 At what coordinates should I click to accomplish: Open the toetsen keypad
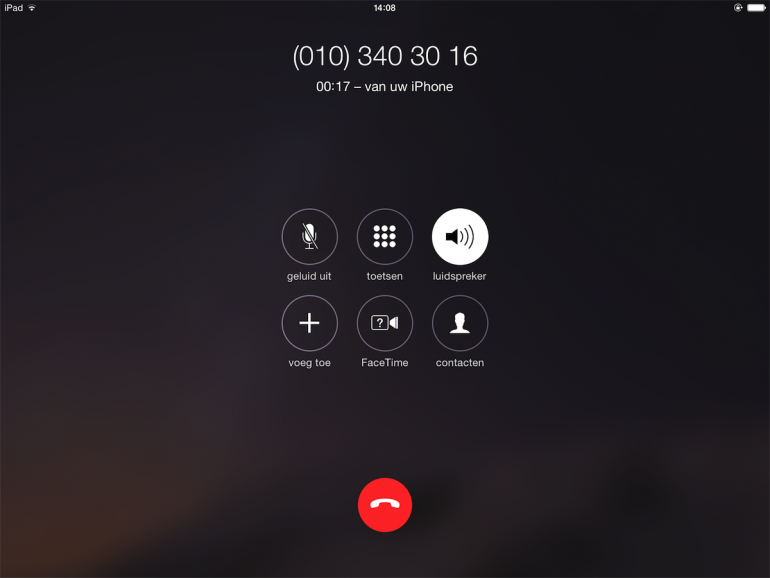coord(385,237)
